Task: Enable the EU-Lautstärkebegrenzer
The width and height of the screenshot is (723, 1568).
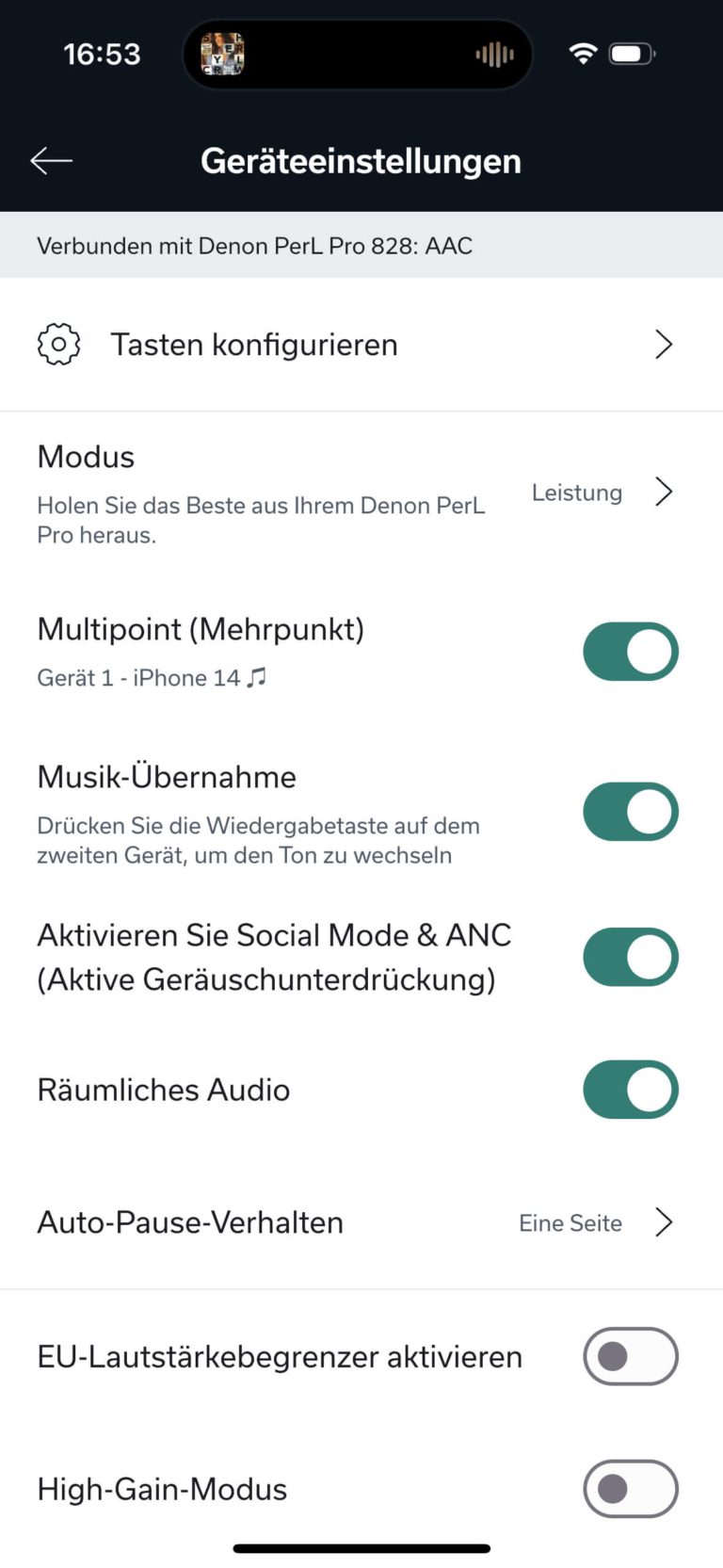Action: point(630,1356)
